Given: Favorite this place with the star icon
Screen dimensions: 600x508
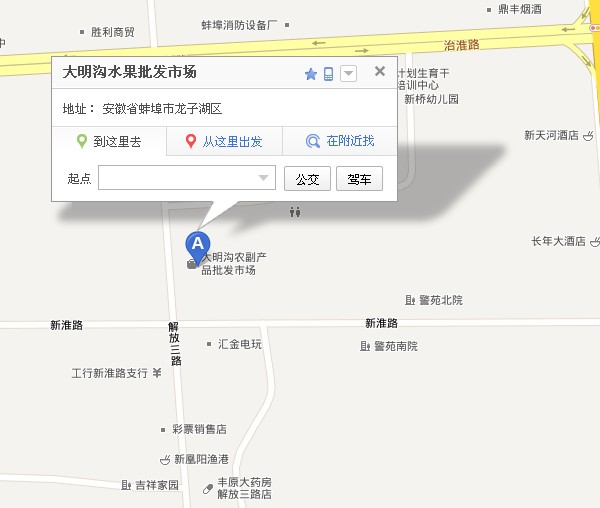Looking at the screenshot, I should point(311,74).
